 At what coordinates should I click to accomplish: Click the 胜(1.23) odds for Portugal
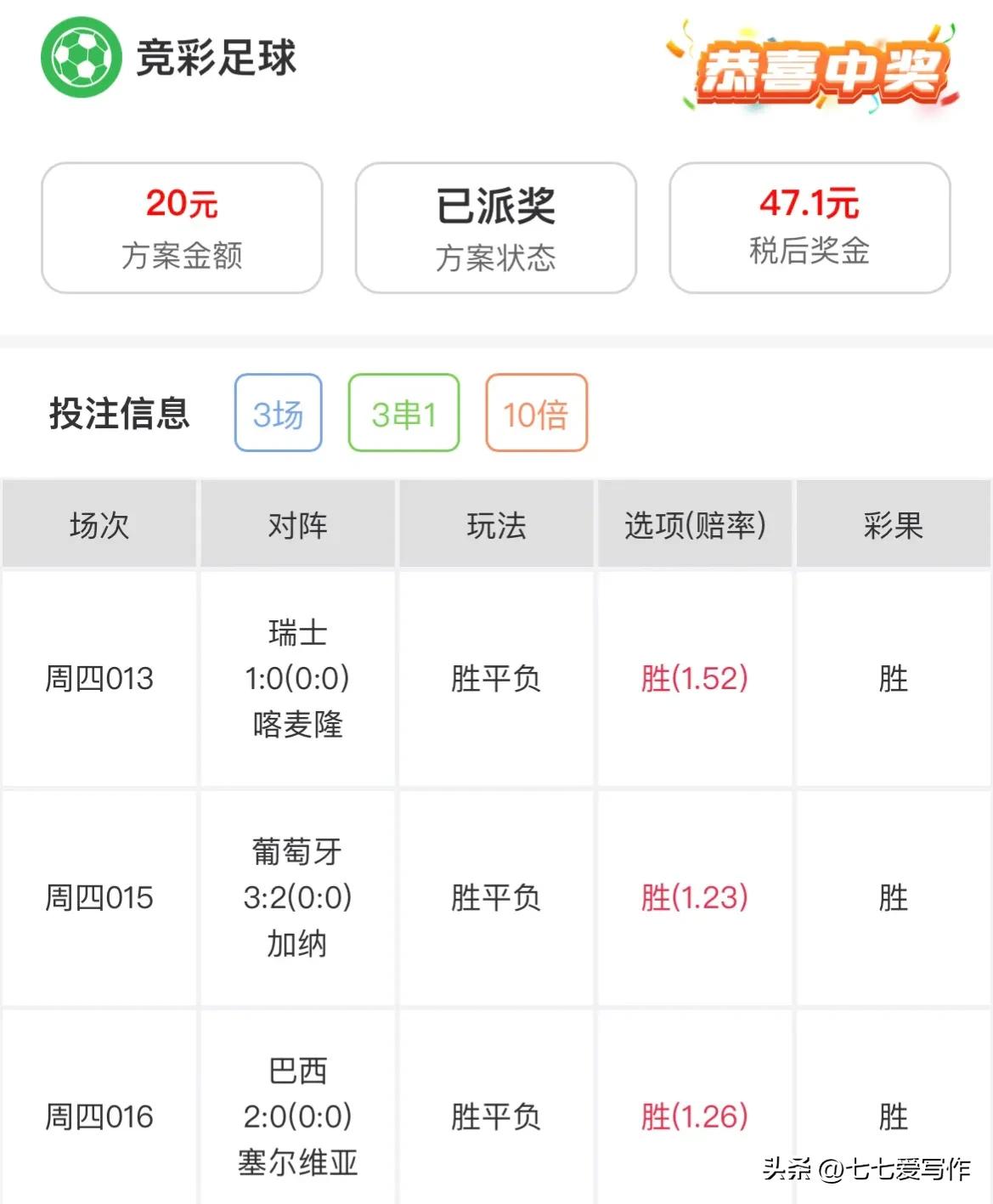pyautogui.click(x=695, y=896)
